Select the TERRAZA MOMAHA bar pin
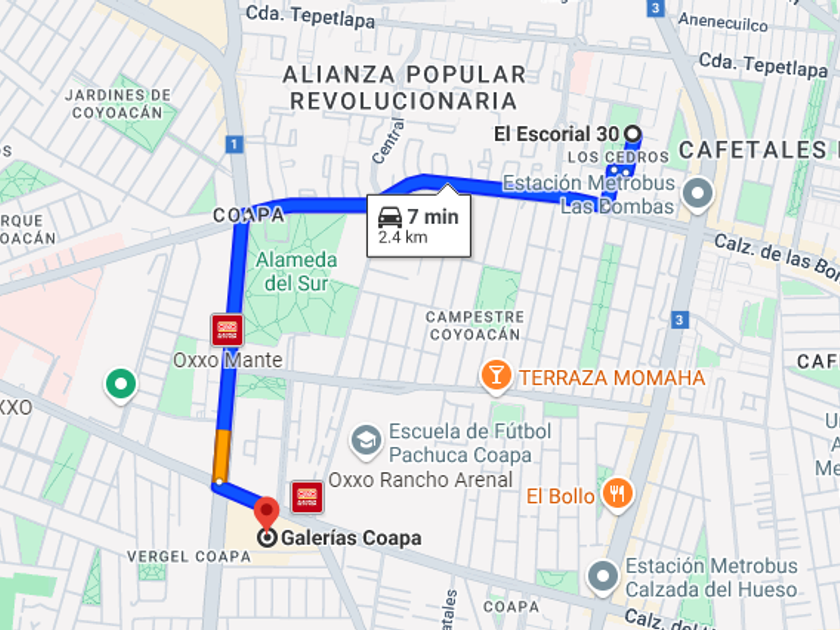 (496, 376)
